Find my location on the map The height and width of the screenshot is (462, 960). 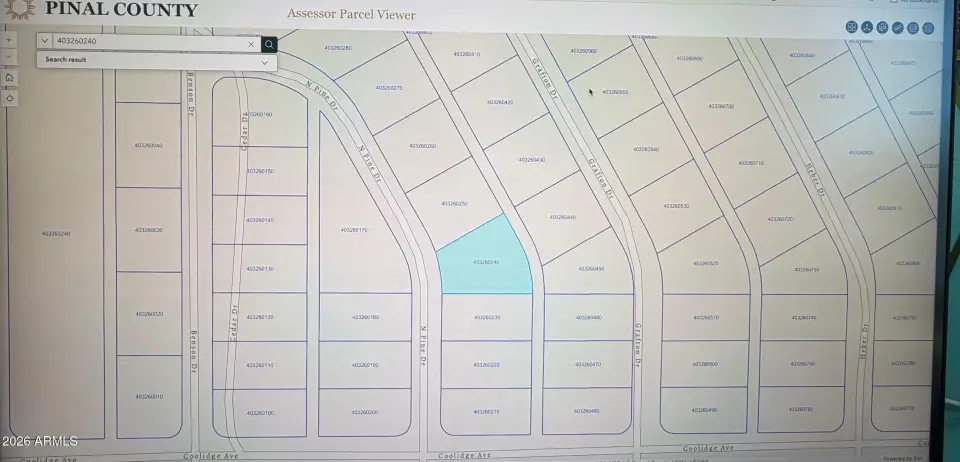pyautogui.click(x=9, y=98)
